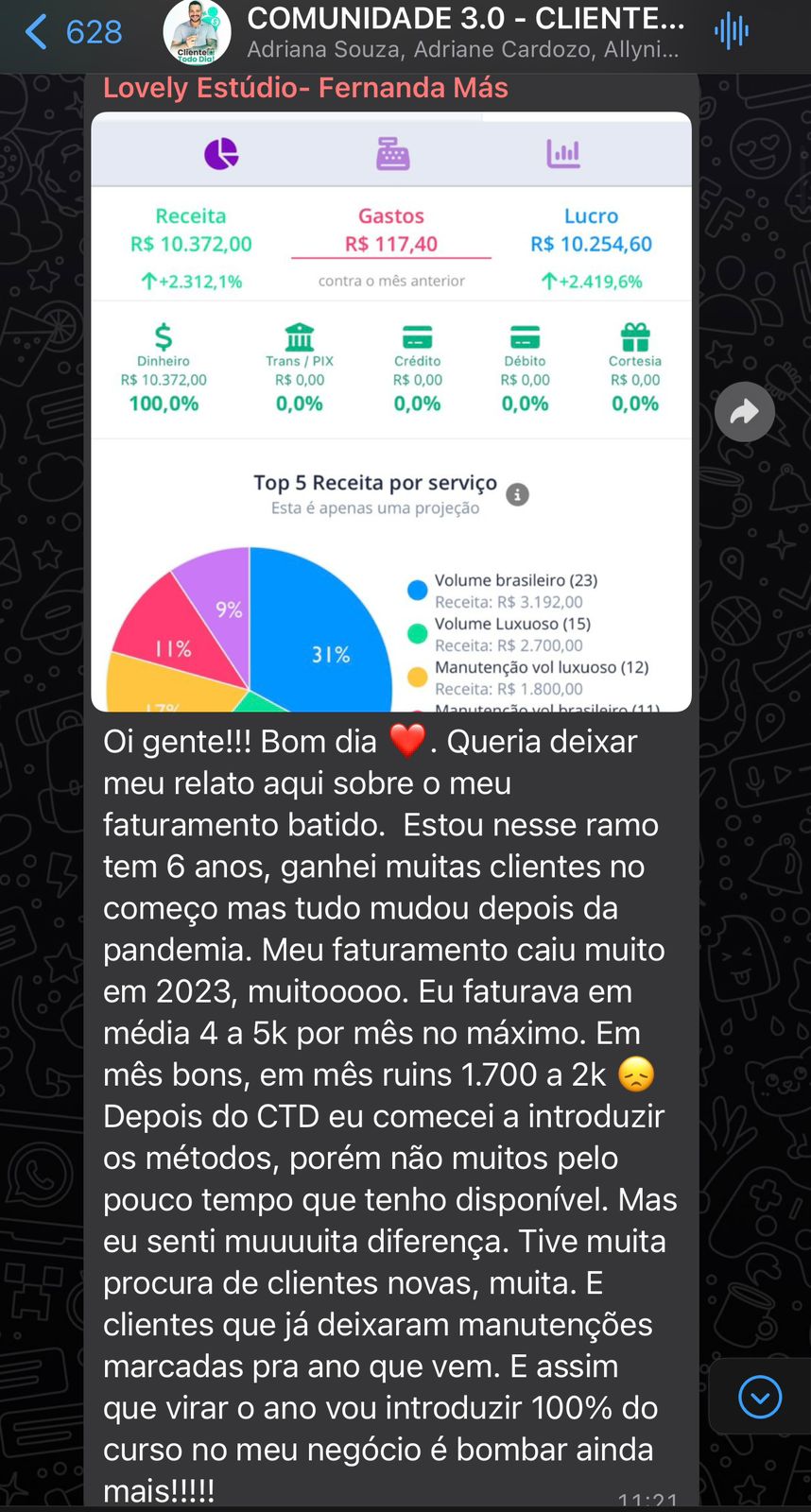Join the group voice chat
Screen dimensions: 811x1512
tap(732, 32)
